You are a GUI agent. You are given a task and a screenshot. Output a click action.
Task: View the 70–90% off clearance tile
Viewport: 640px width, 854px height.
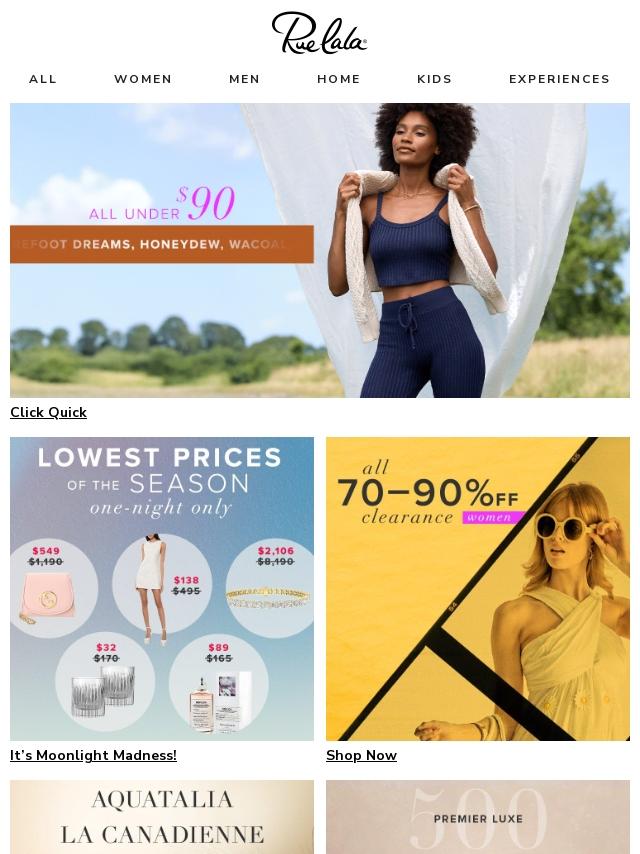pos(478,588)
